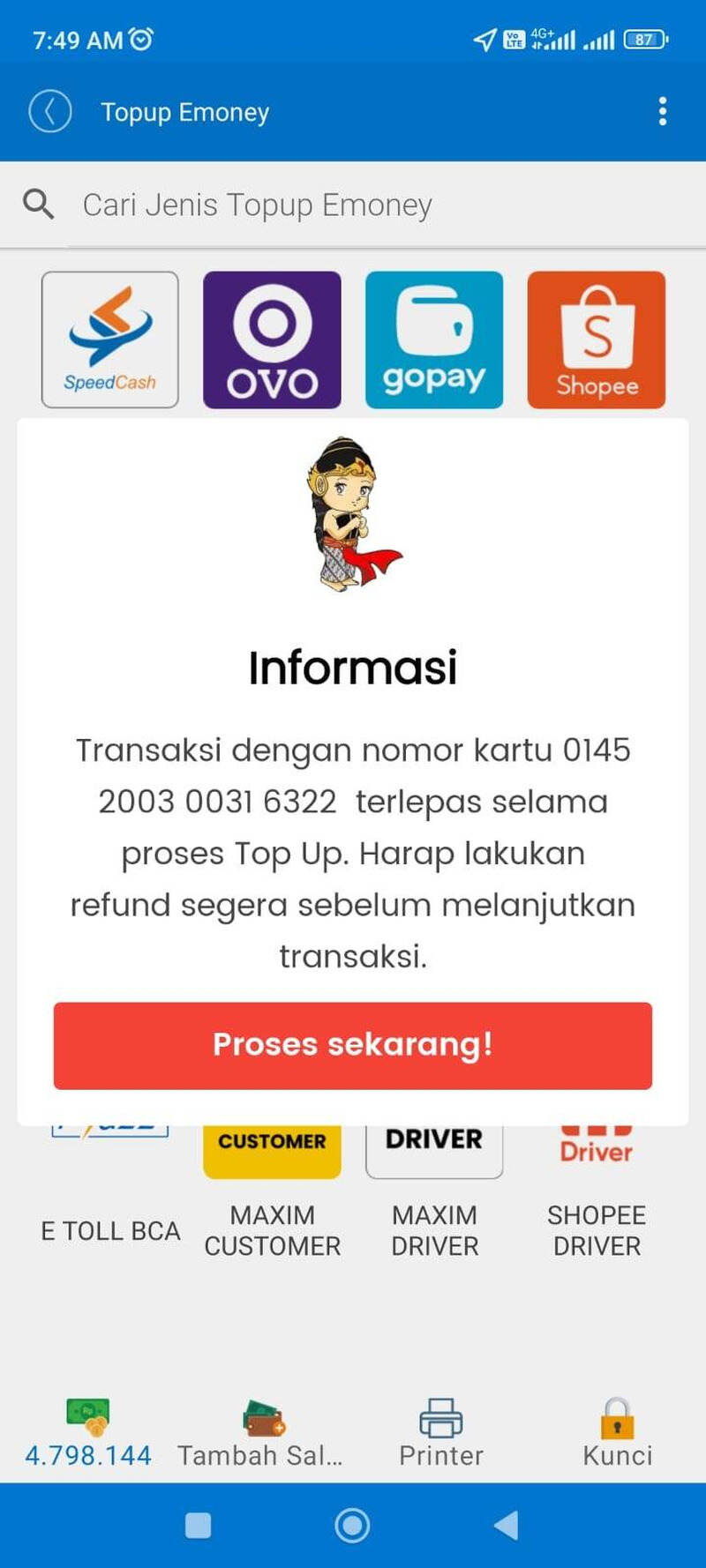Select the SpeedCash tile
Image resolution: width=706 pixels, height=1568 pixels.
tap(110, 340)
